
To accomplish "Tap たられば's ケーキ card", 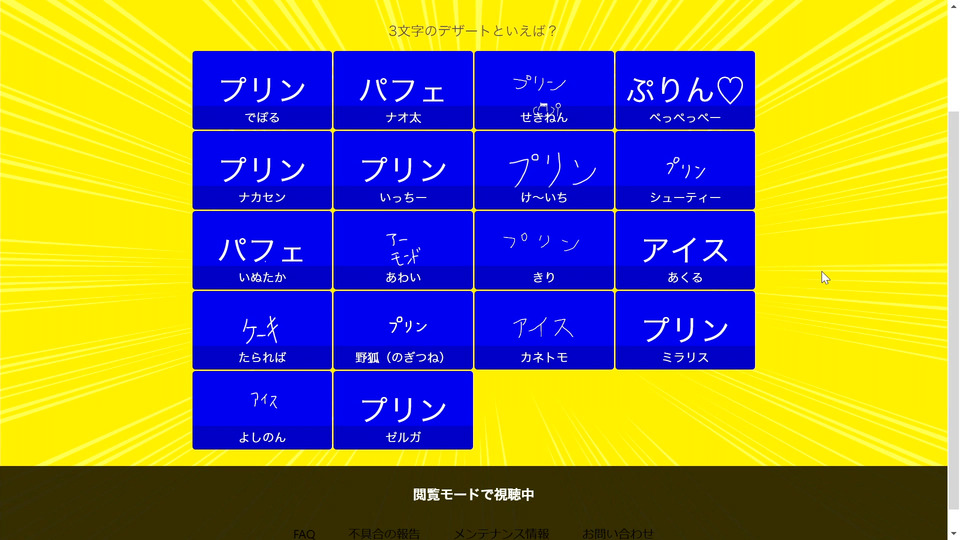I will pos(262,330).
